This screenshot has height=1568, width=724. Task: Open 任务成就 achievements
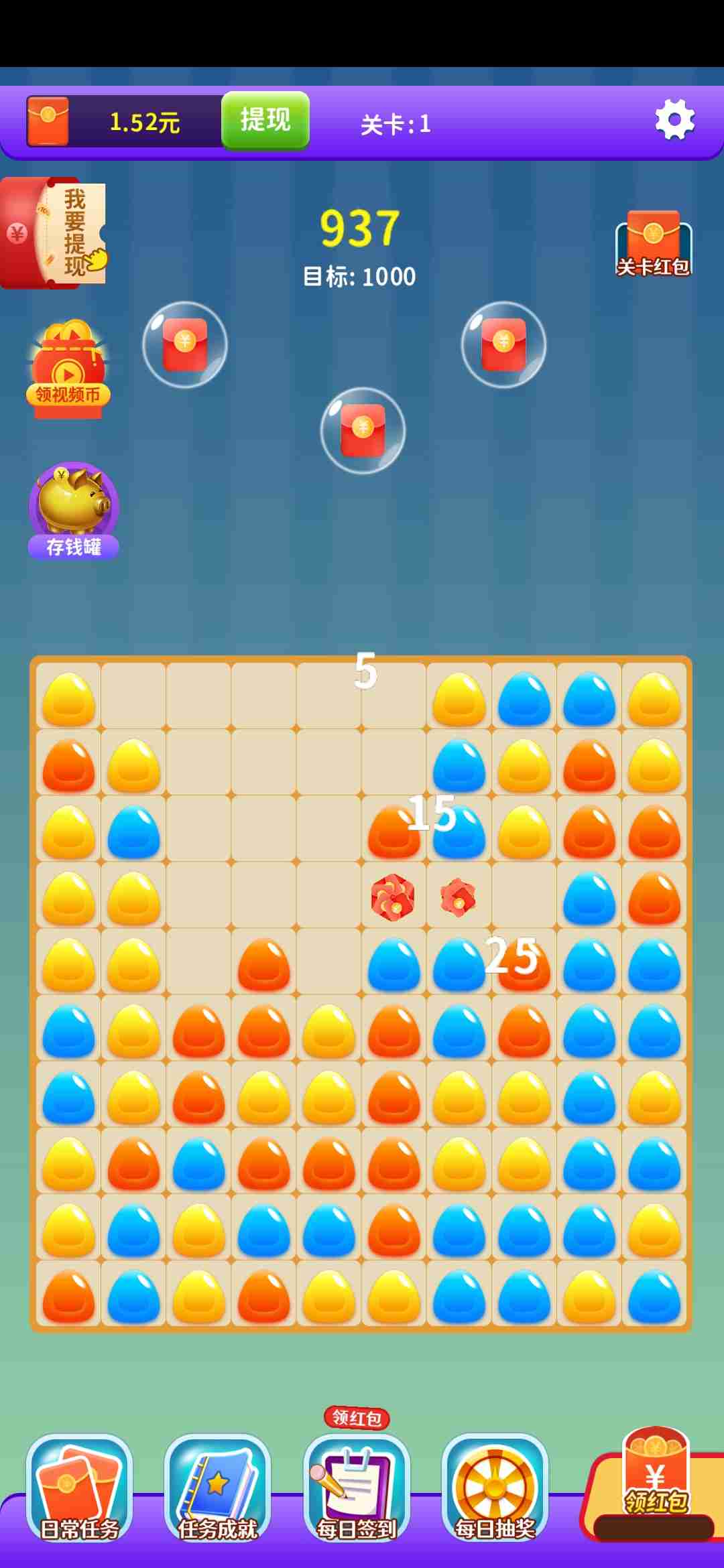coord(218,1488)
